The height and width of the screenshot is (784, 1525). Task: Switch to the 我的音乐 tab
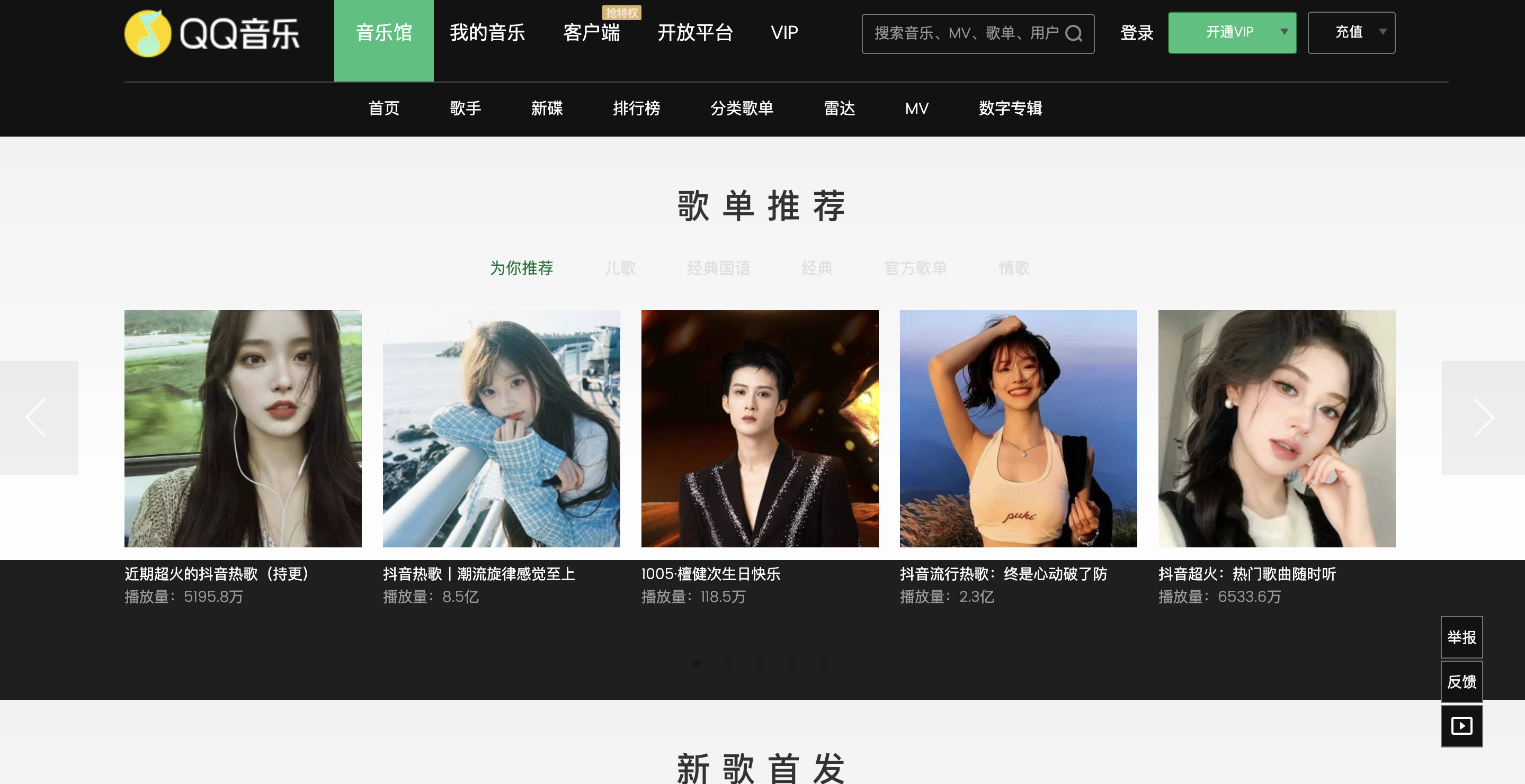[487, 32]
